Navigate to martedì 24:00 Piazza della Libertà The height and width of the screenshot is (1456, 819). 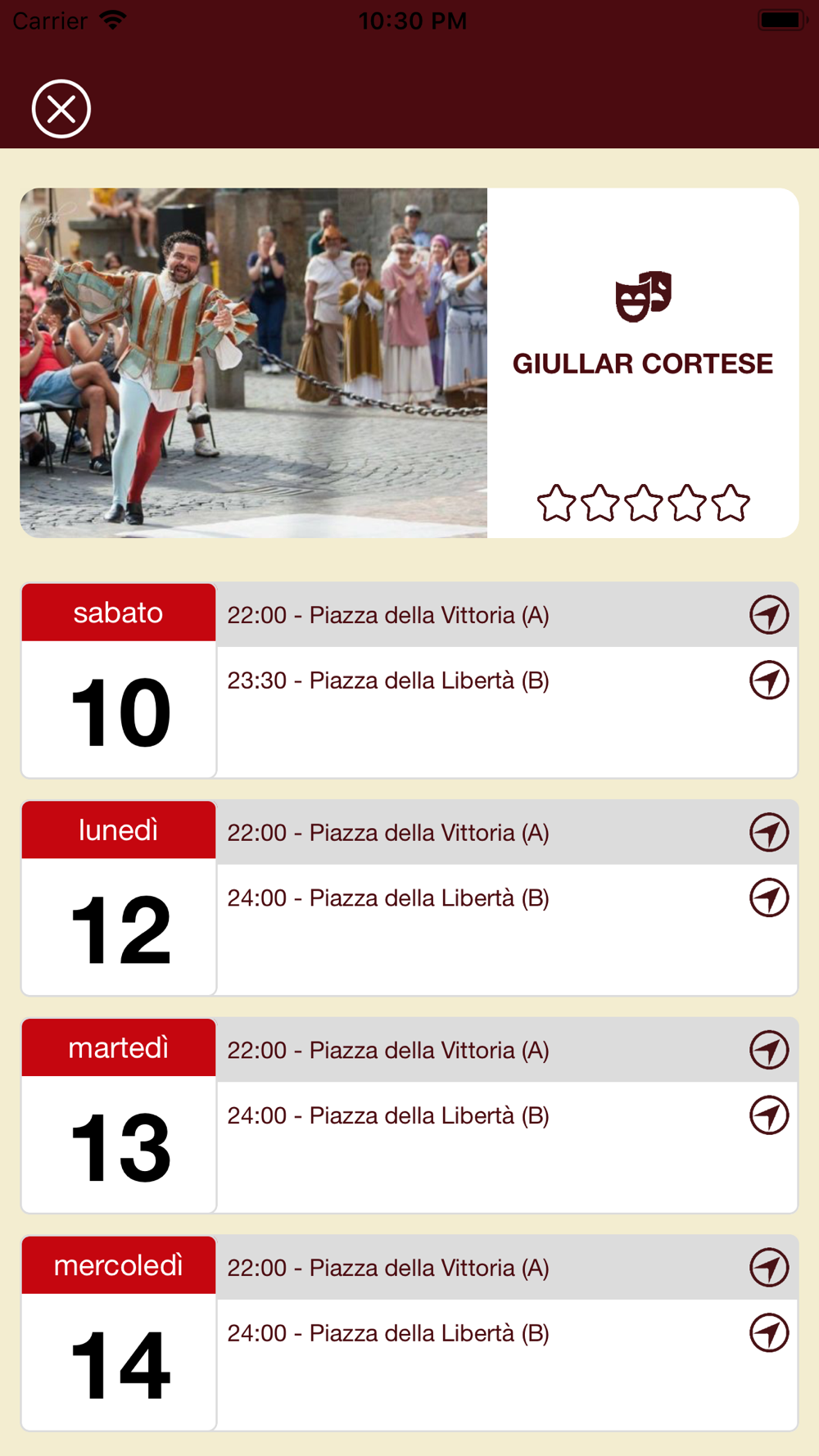769,1115
